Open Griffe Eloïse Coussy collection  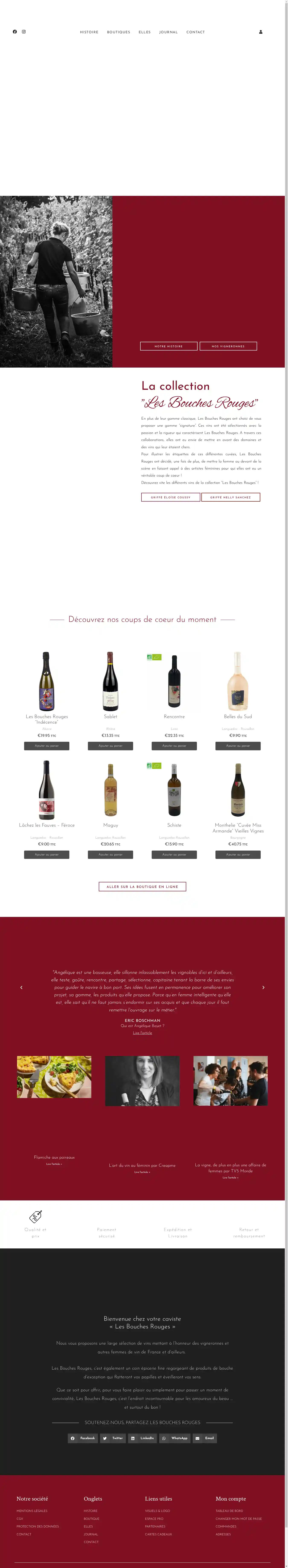click(x=170, y=497)
